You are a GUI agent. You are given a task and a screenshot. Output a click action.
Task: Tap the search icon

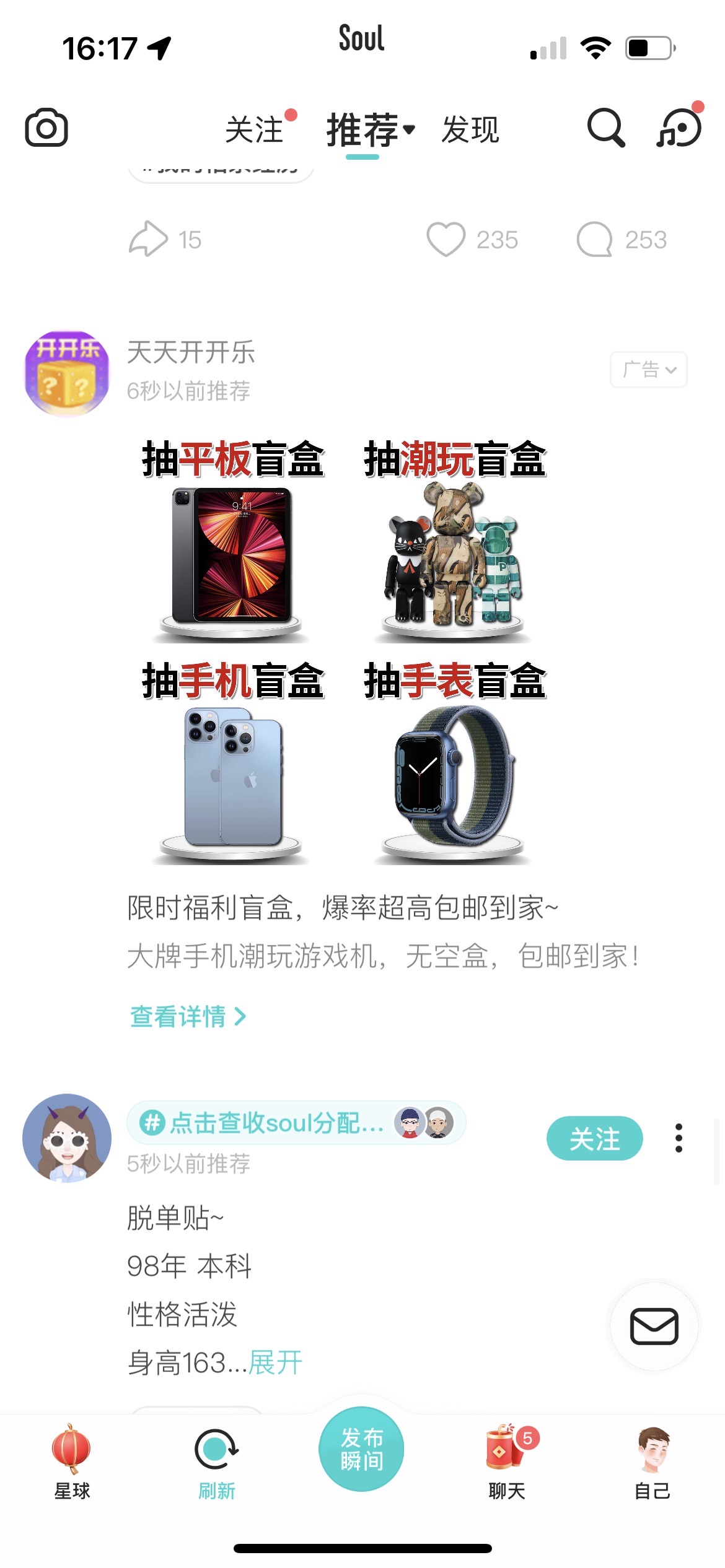605,129
